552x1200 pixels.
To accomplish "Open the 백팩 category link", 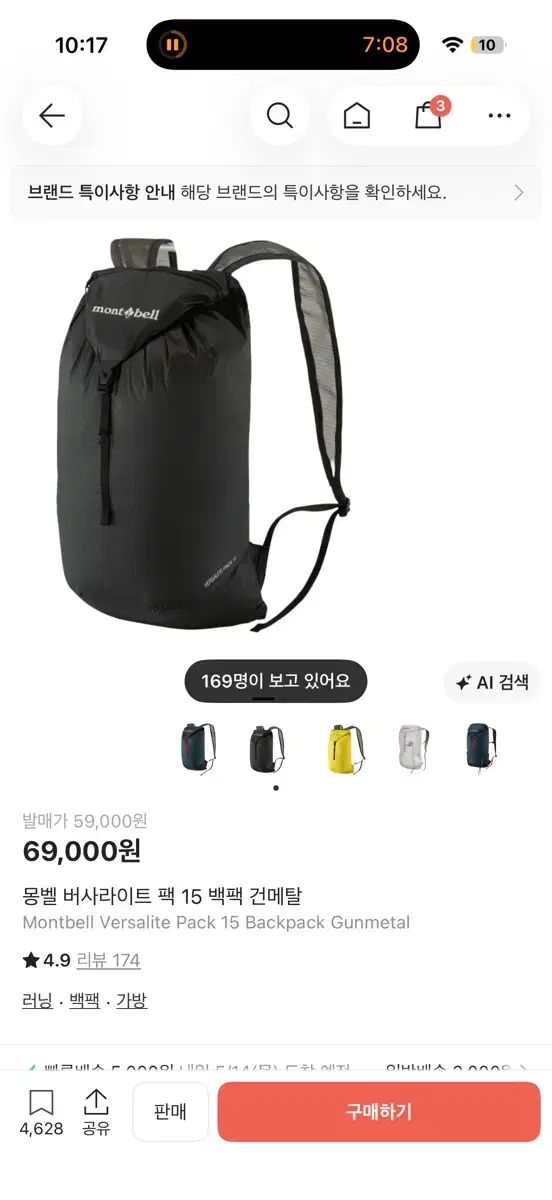I will [84, 1000].
